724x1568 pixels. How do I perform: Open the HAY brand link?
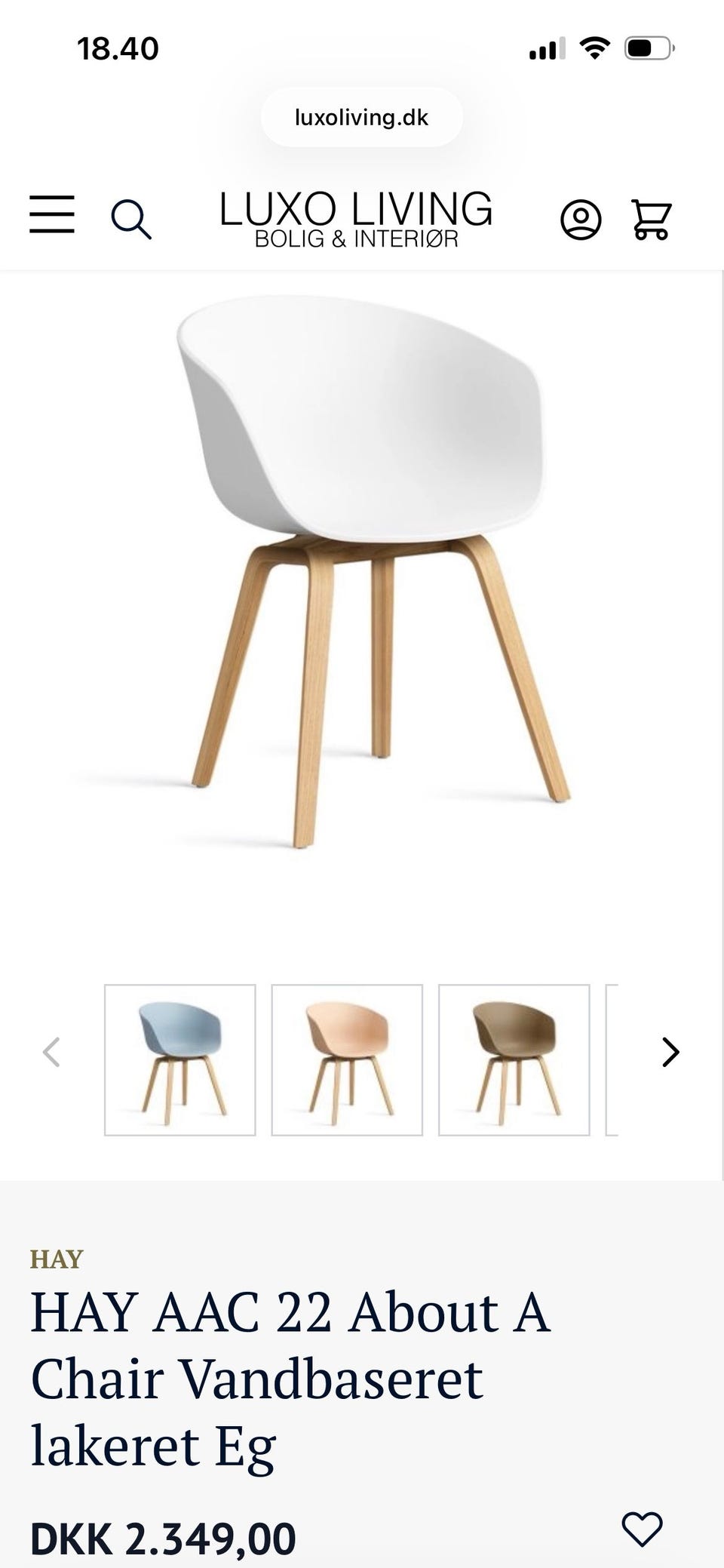(x=57, y=1259)
